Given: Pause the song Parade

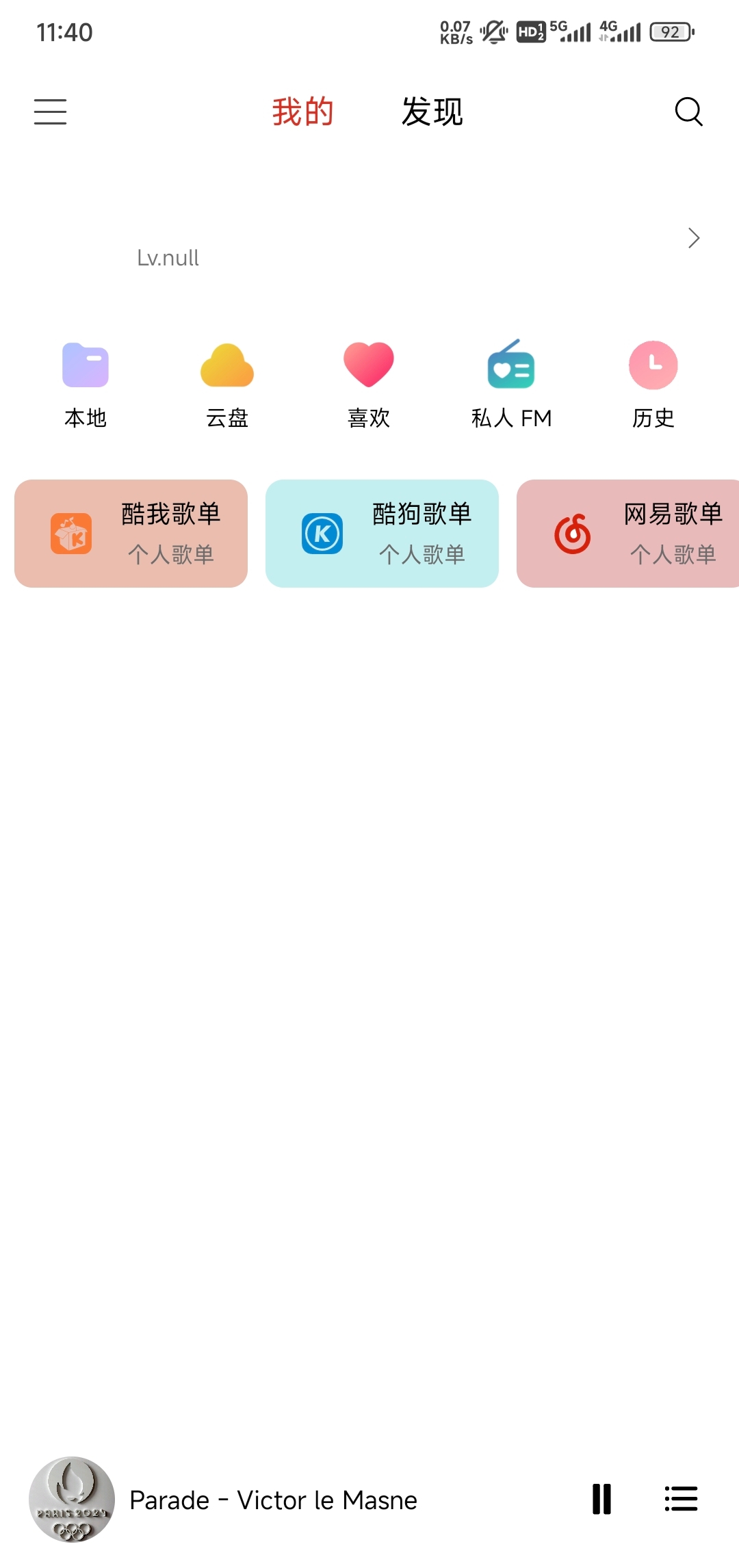Looking at the screenshot, I should pyautogui.click(x=601, y=1500).
